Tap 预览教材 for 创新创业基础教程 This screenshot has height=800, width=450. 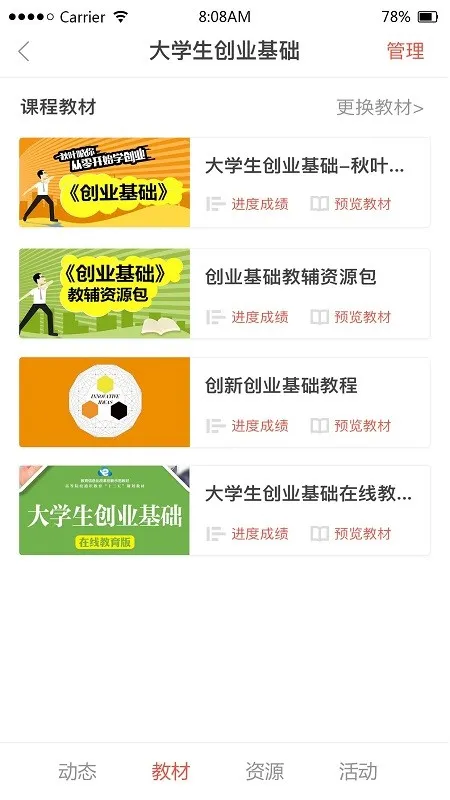(x=351, y=426)
